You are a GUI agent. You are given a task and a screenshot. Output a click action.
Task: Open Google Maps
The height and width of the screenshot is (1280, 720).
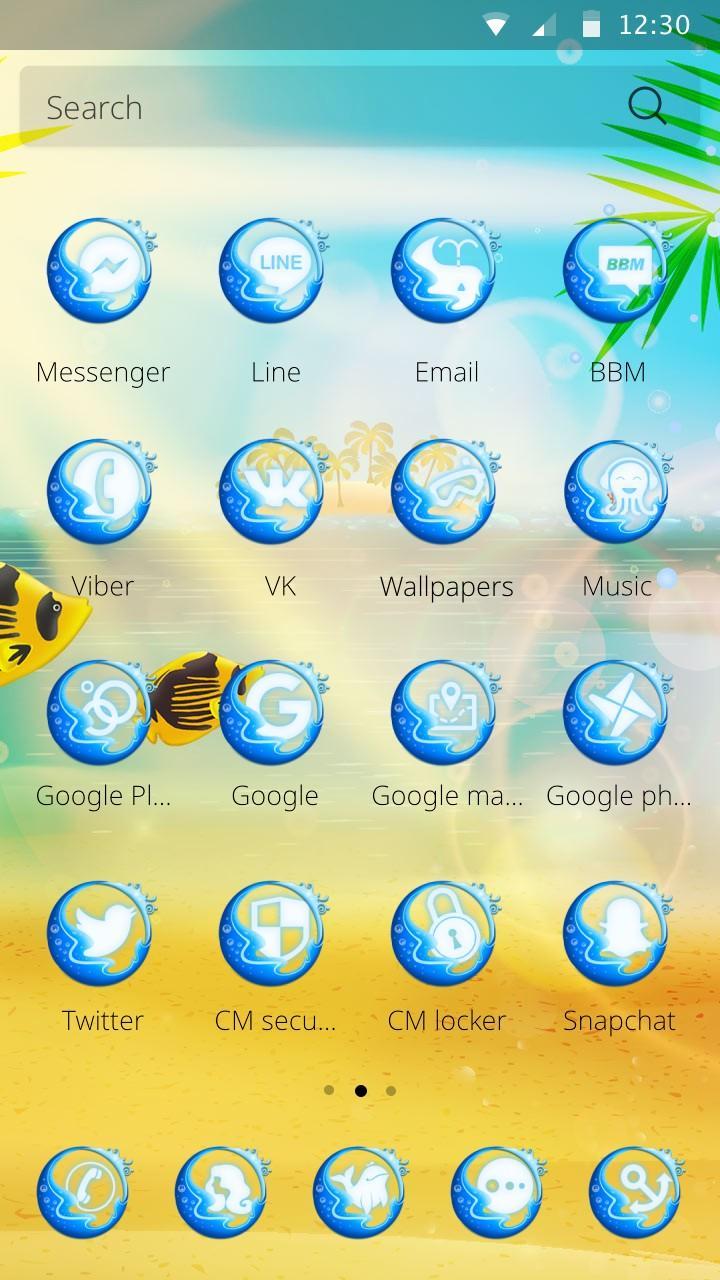click(x=446, y=713)
